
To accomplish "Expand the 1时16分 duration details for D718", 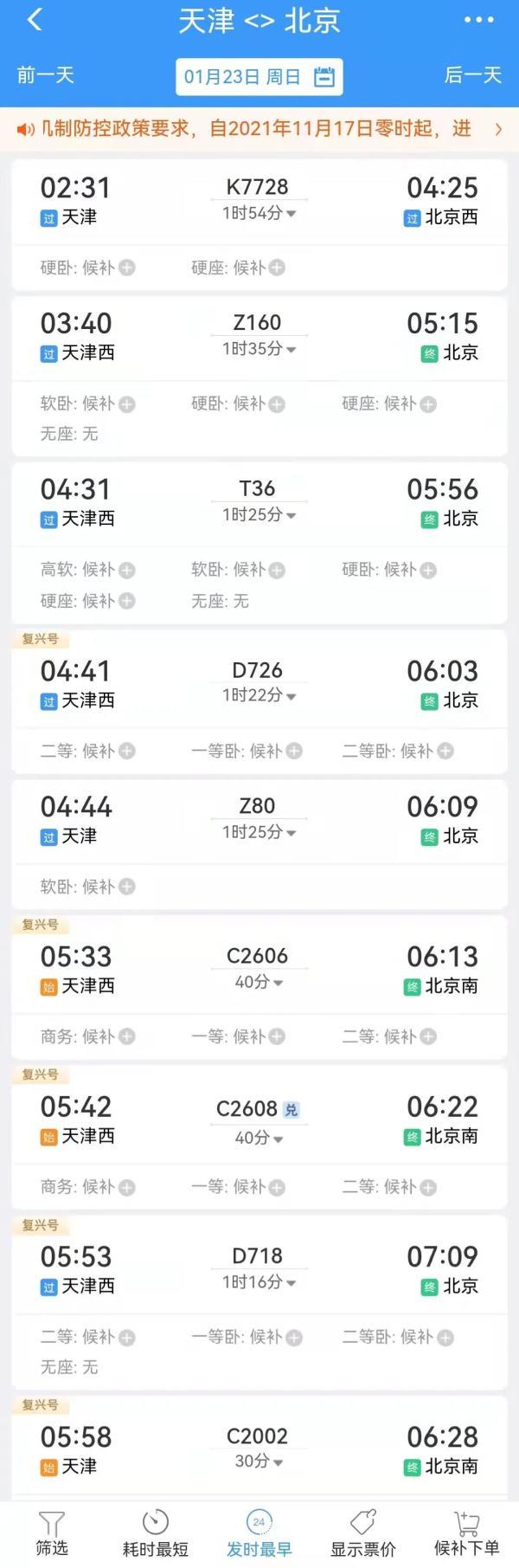I will 259,1282.
